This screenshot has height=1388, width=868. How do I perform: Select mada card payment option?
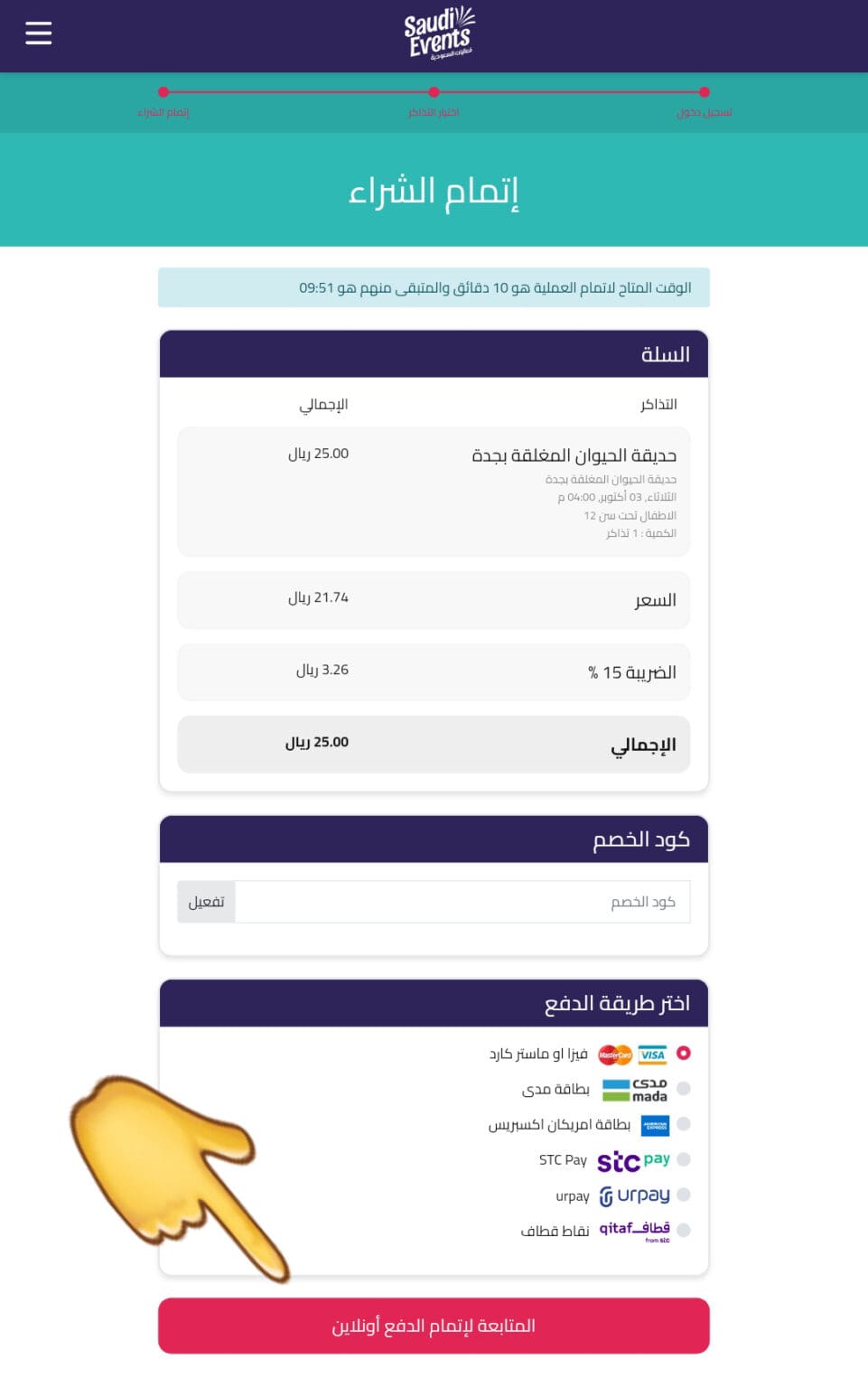684,1089
